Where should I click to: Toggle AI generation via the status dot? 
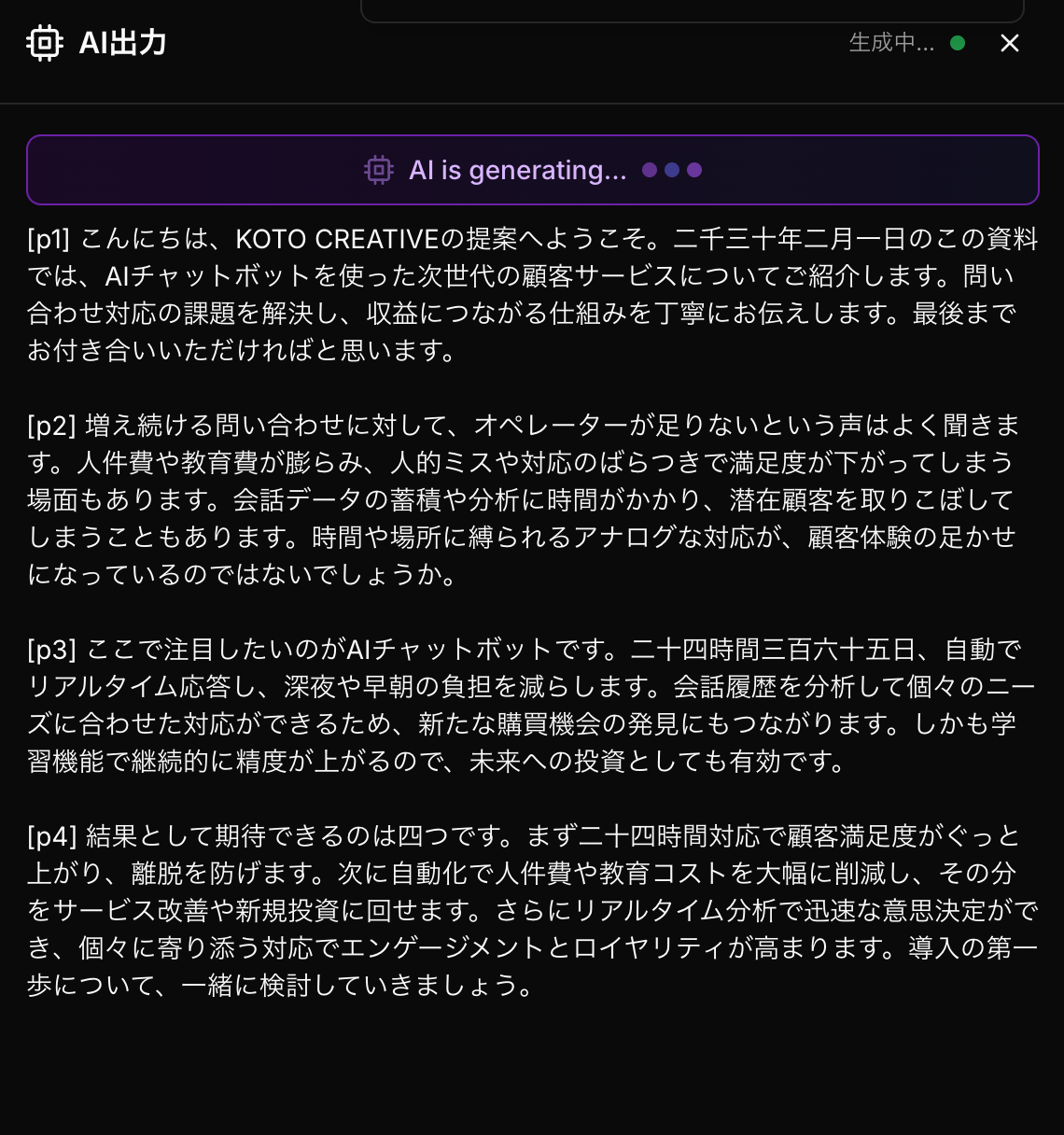coord(958,43)
